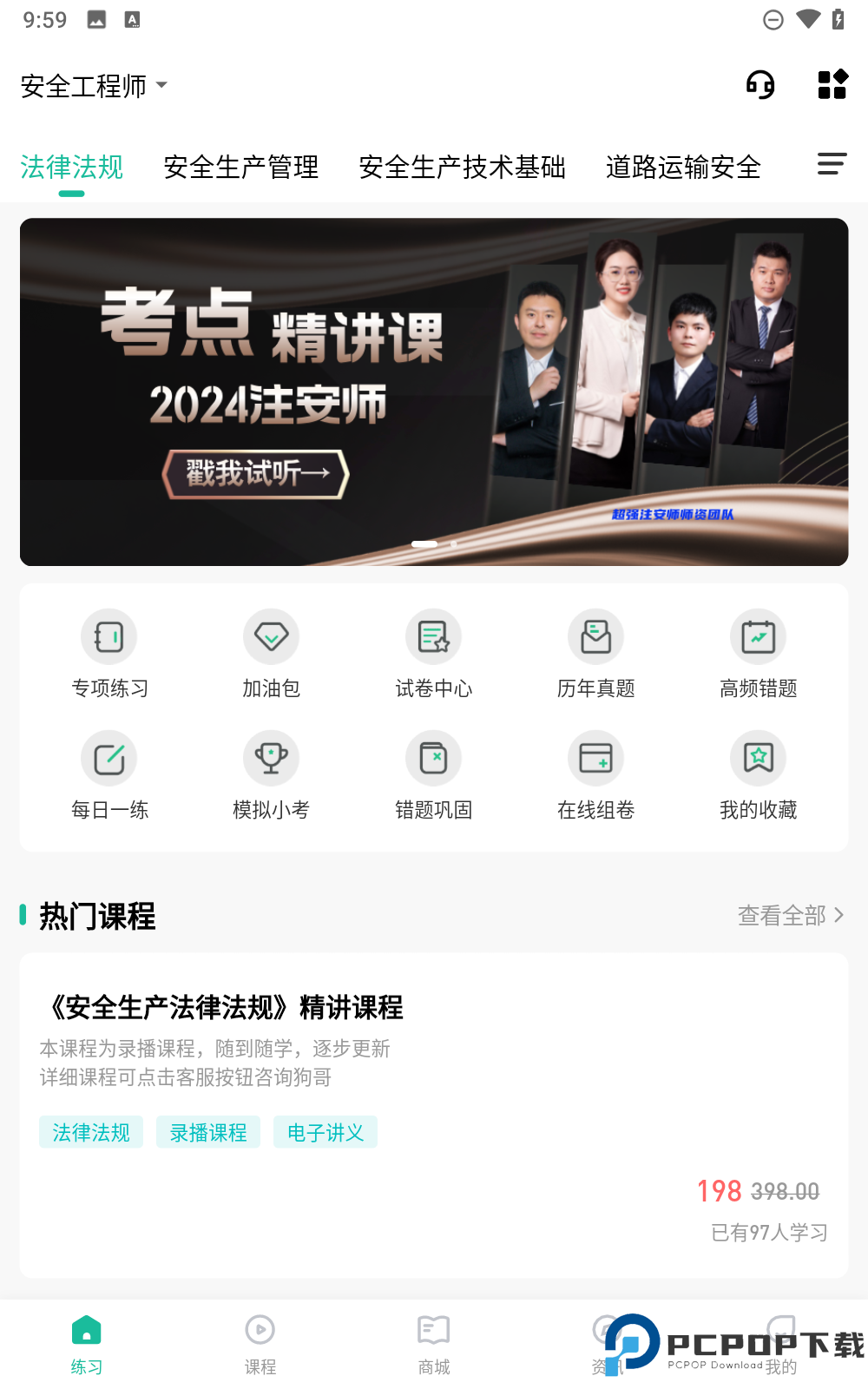
Task: Open the grid menu icon at top right
Action: (x=832, y=84)
